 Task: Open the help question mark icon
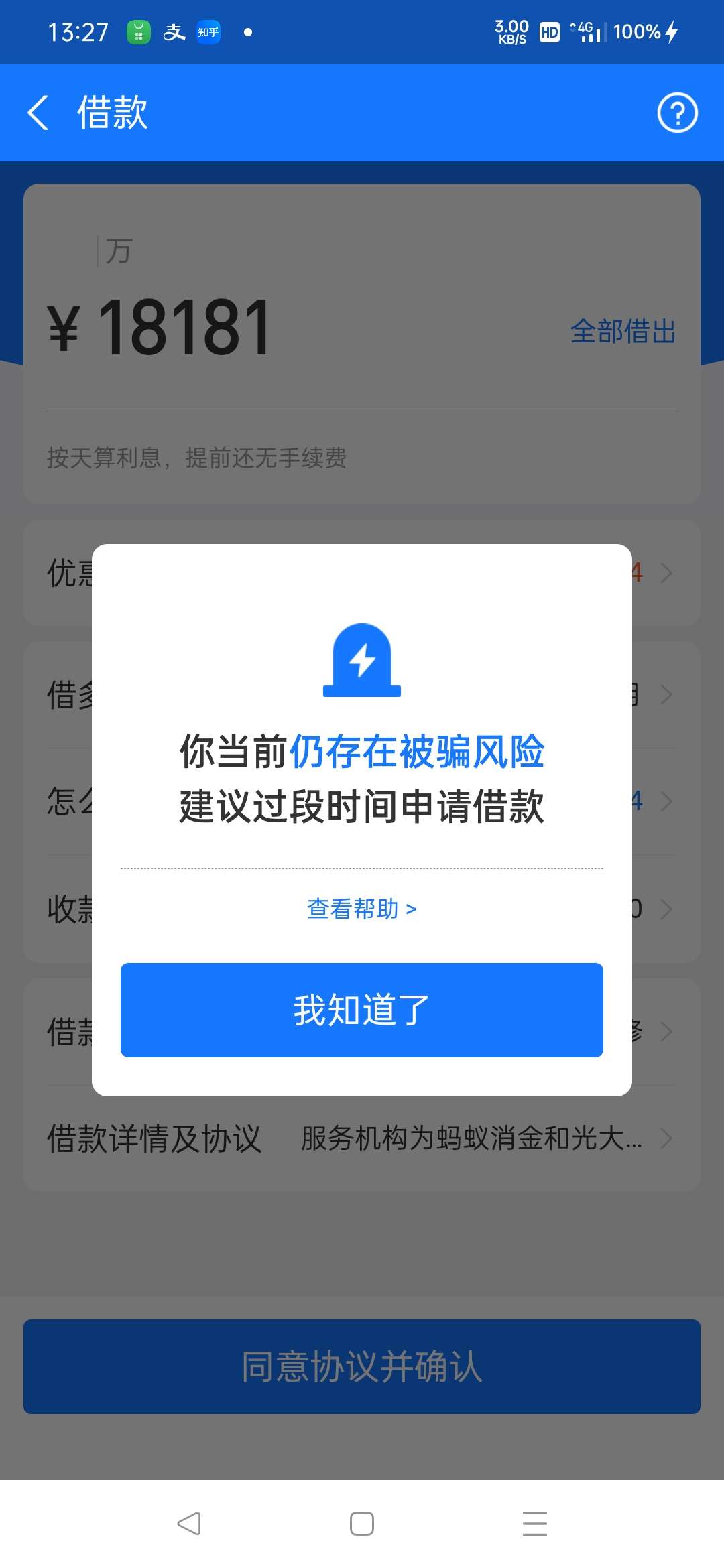(x=677, y=113)
